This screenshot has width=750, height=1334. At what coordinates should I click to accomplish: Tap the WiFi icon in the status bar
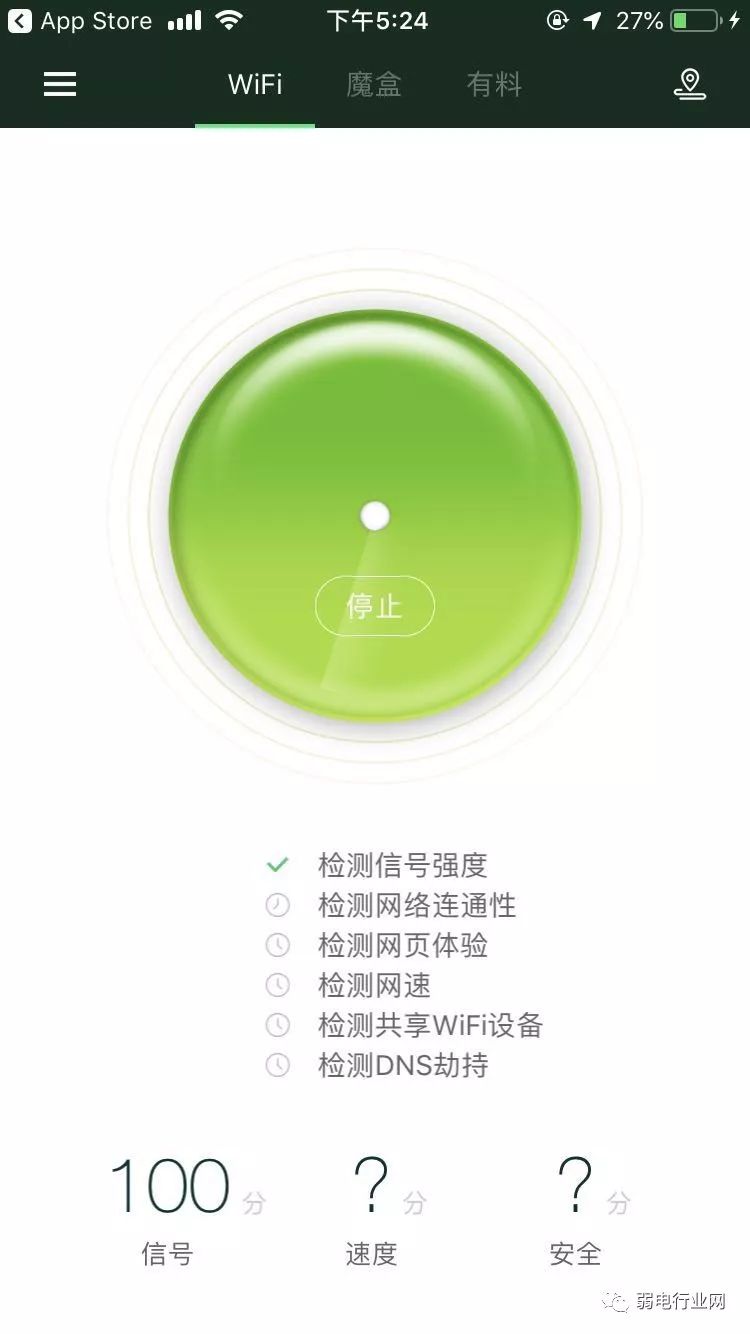coord(231,18)
